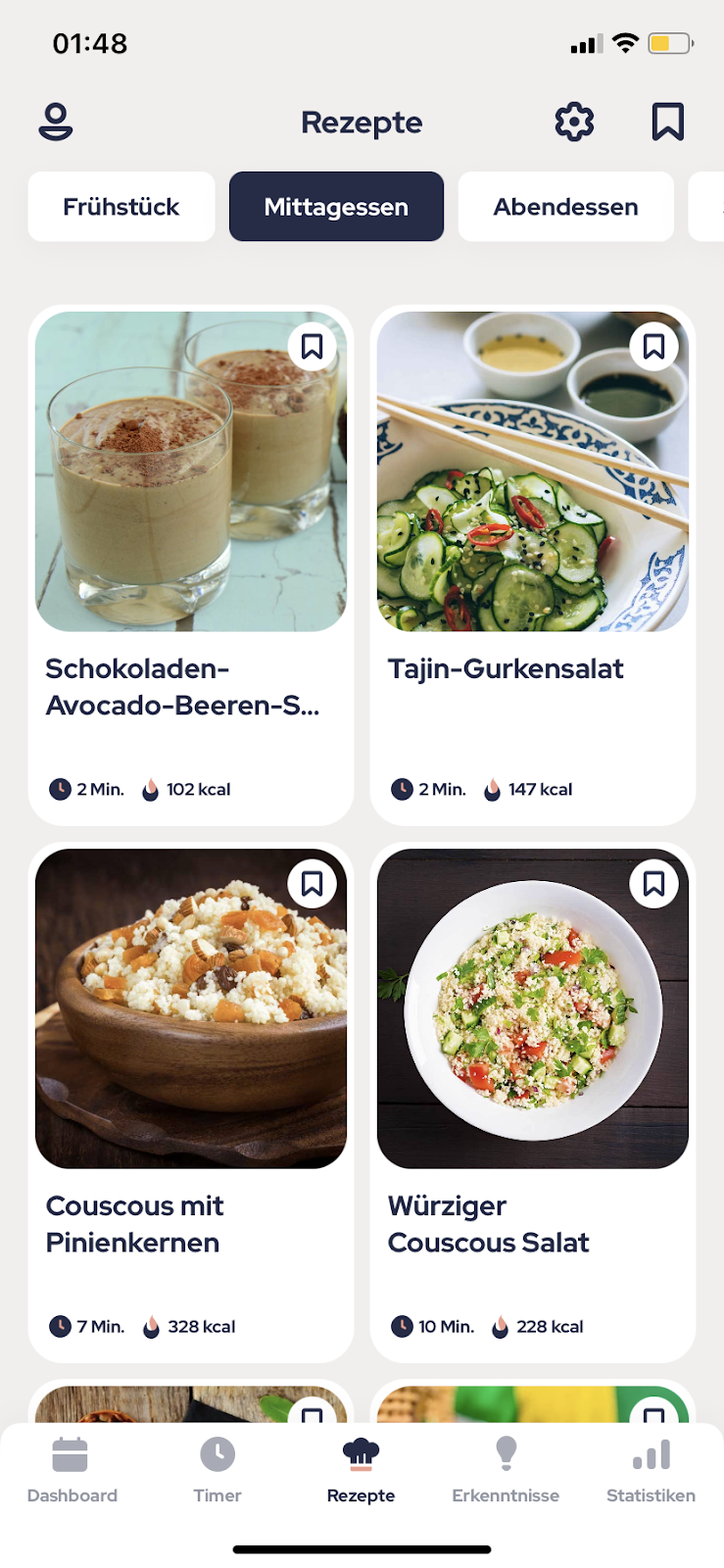Select the Mittagessen category chip

[336, 207]
